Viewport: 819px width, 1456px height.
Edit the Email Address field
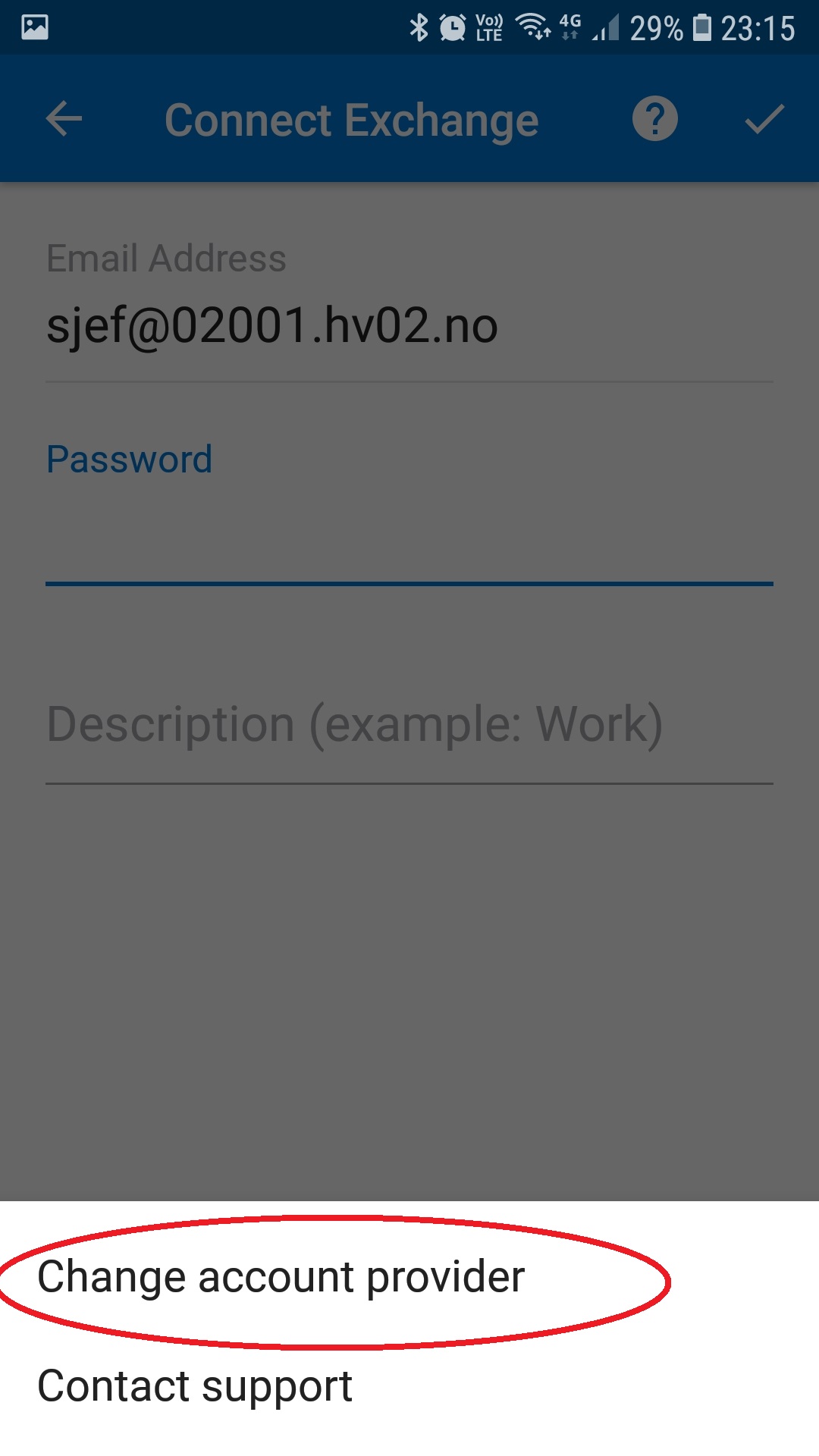click(x=409, y=326)
